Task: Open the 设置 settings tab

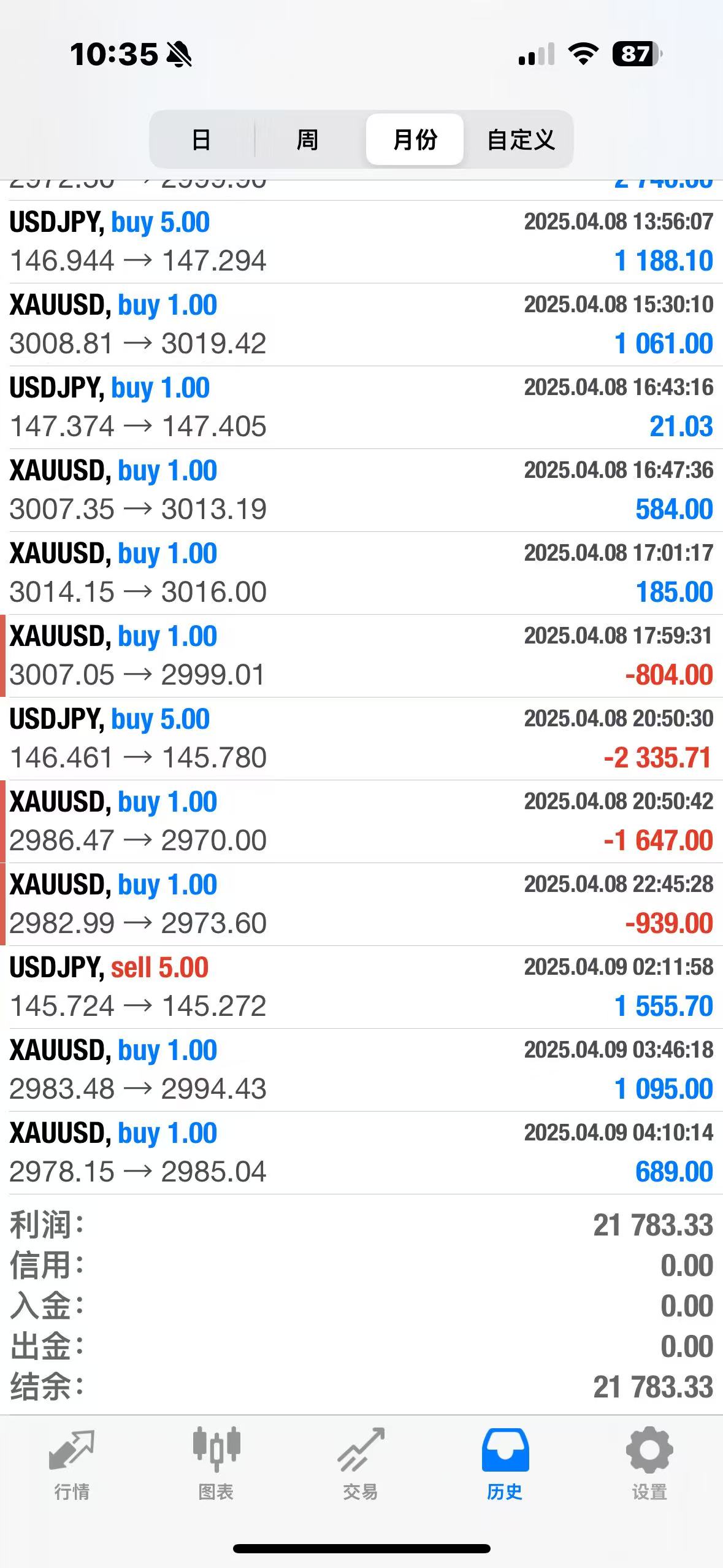Action: (x=649, y=1464)
